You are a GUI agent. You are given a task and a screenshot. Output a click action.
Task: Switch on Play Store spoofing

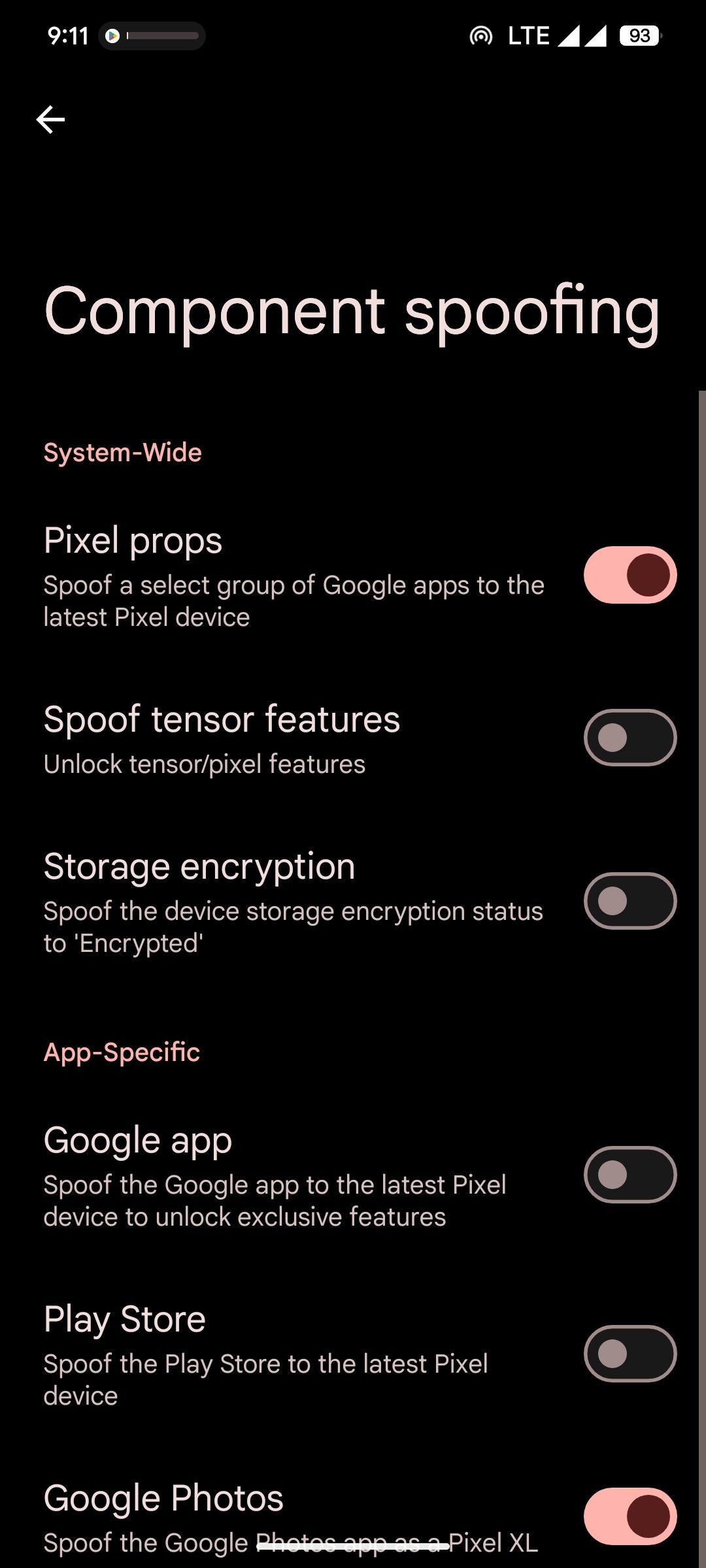point(630,1354)
